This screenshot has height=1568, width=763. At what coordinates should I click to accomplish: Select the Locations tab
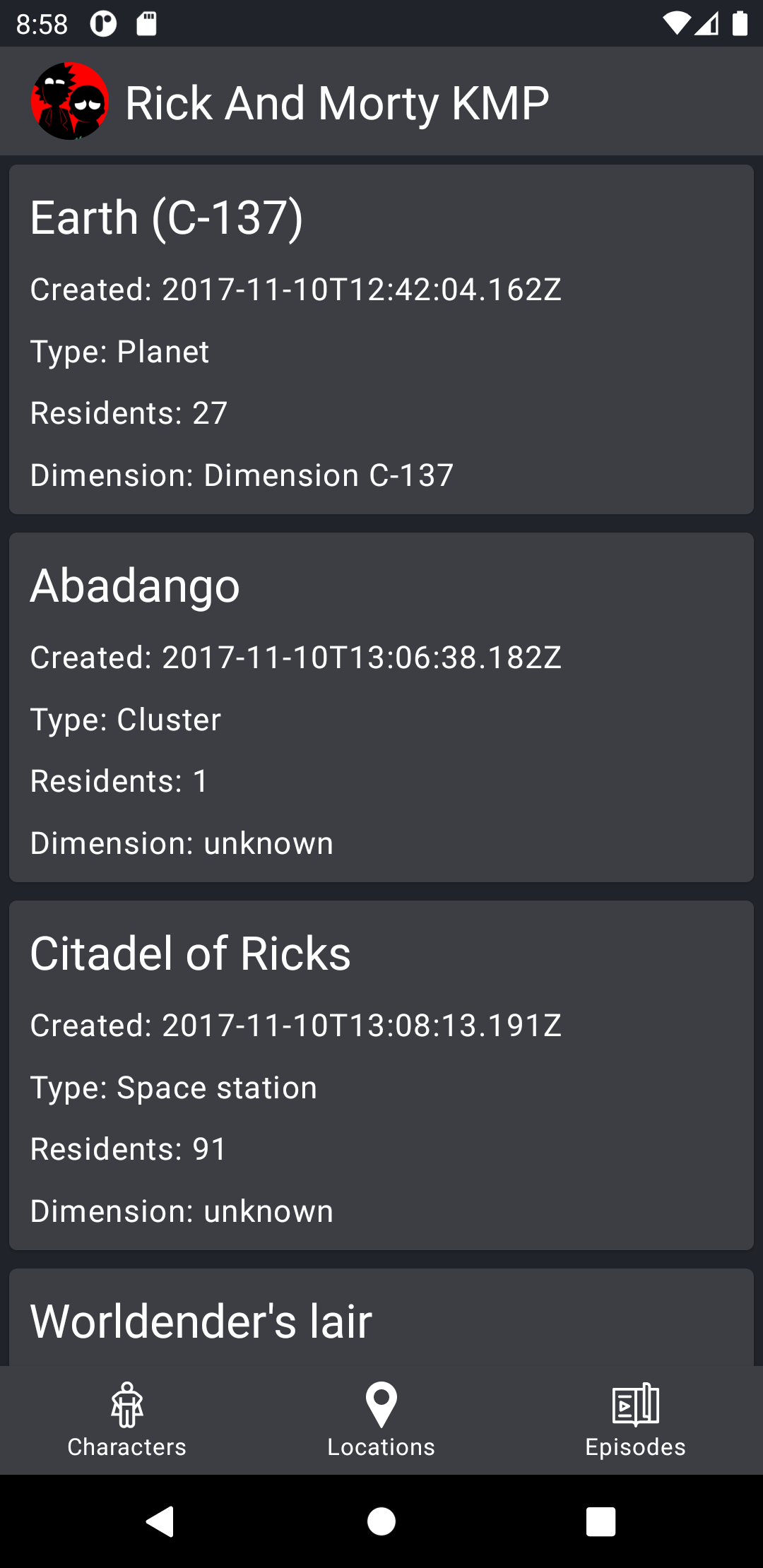(x=381, y=1420)
